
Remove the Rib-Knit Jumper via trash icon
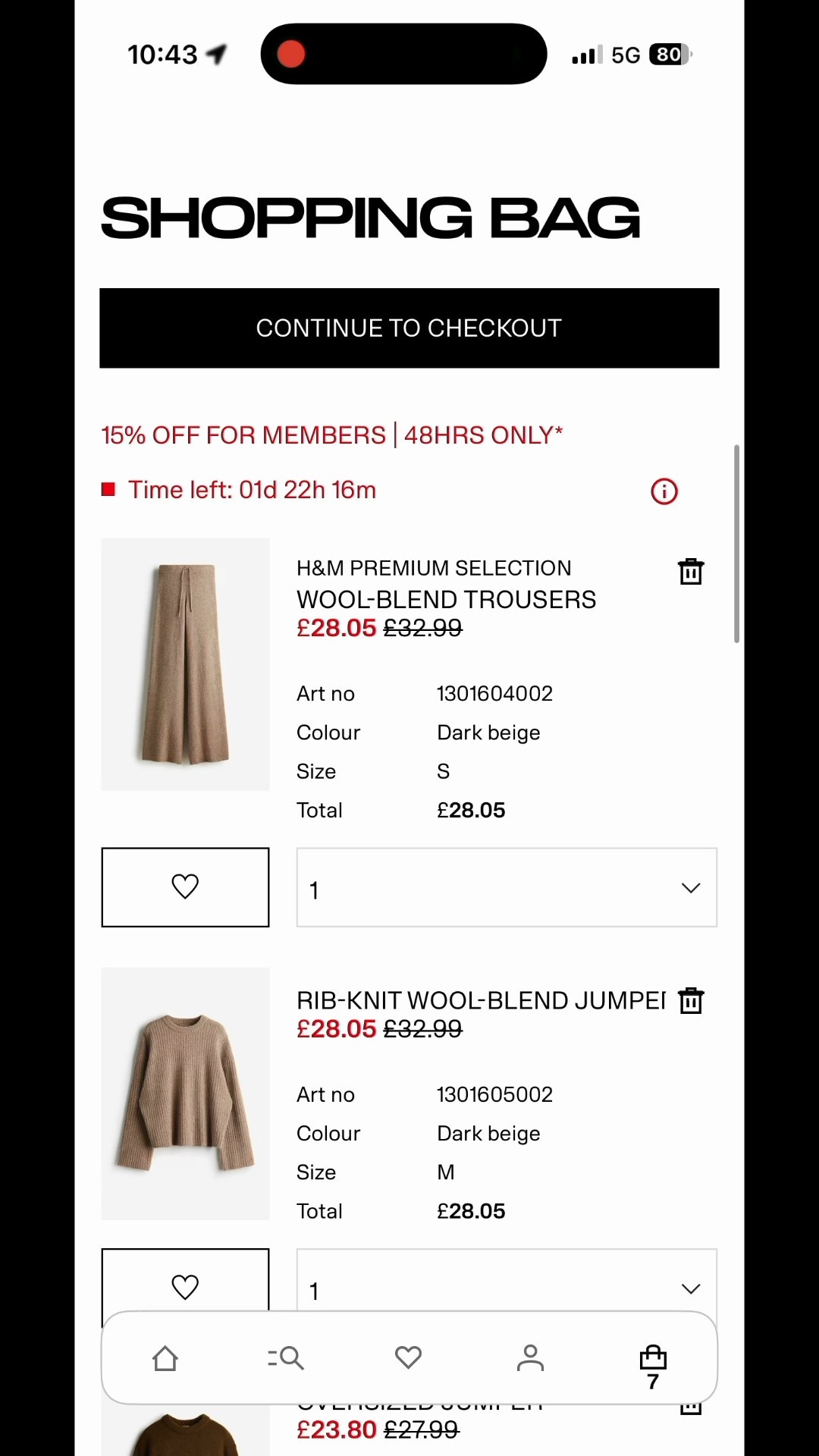click(x=690, y=999)
